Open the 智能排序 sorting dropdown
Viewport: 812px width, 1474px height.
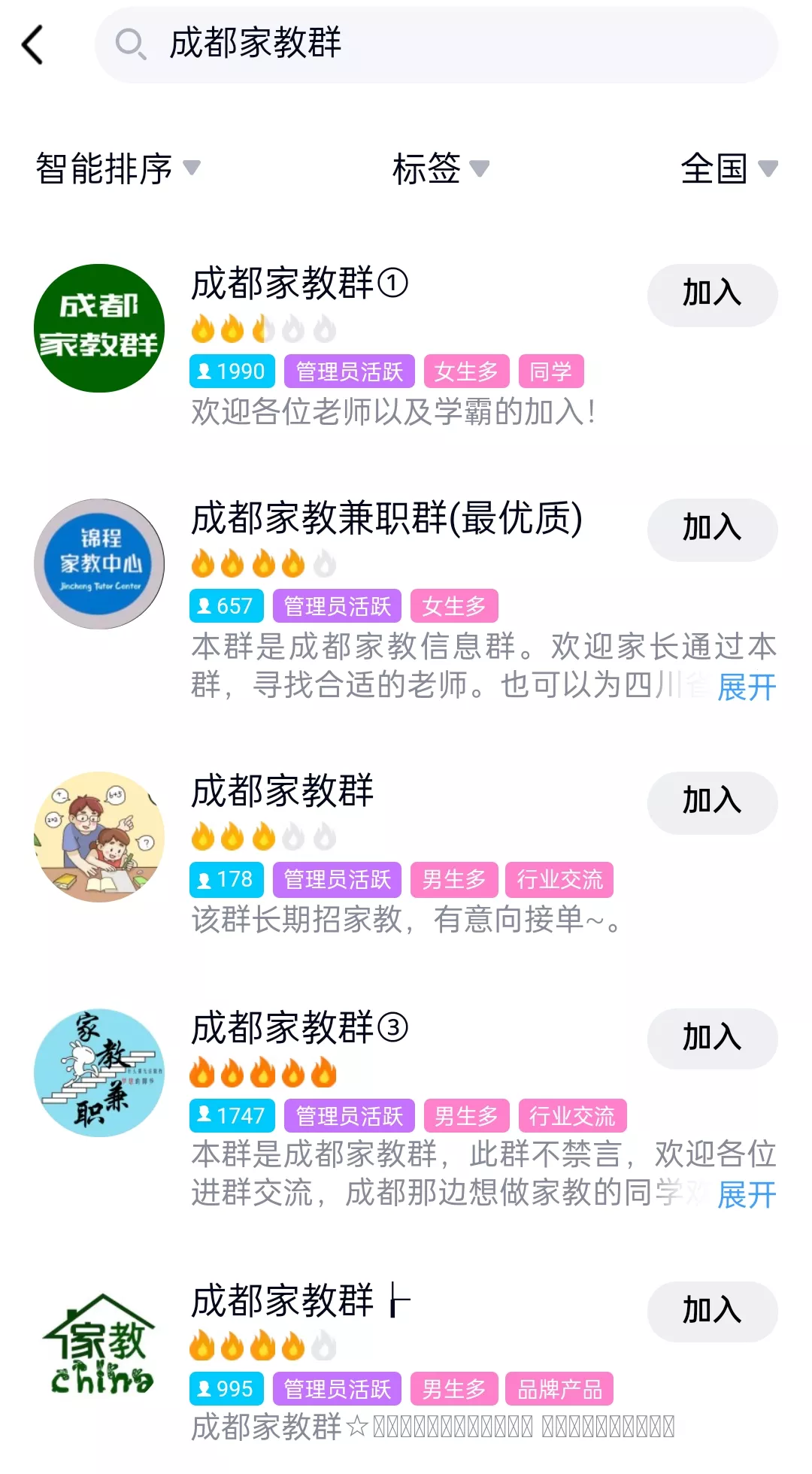tap(117, 170)
